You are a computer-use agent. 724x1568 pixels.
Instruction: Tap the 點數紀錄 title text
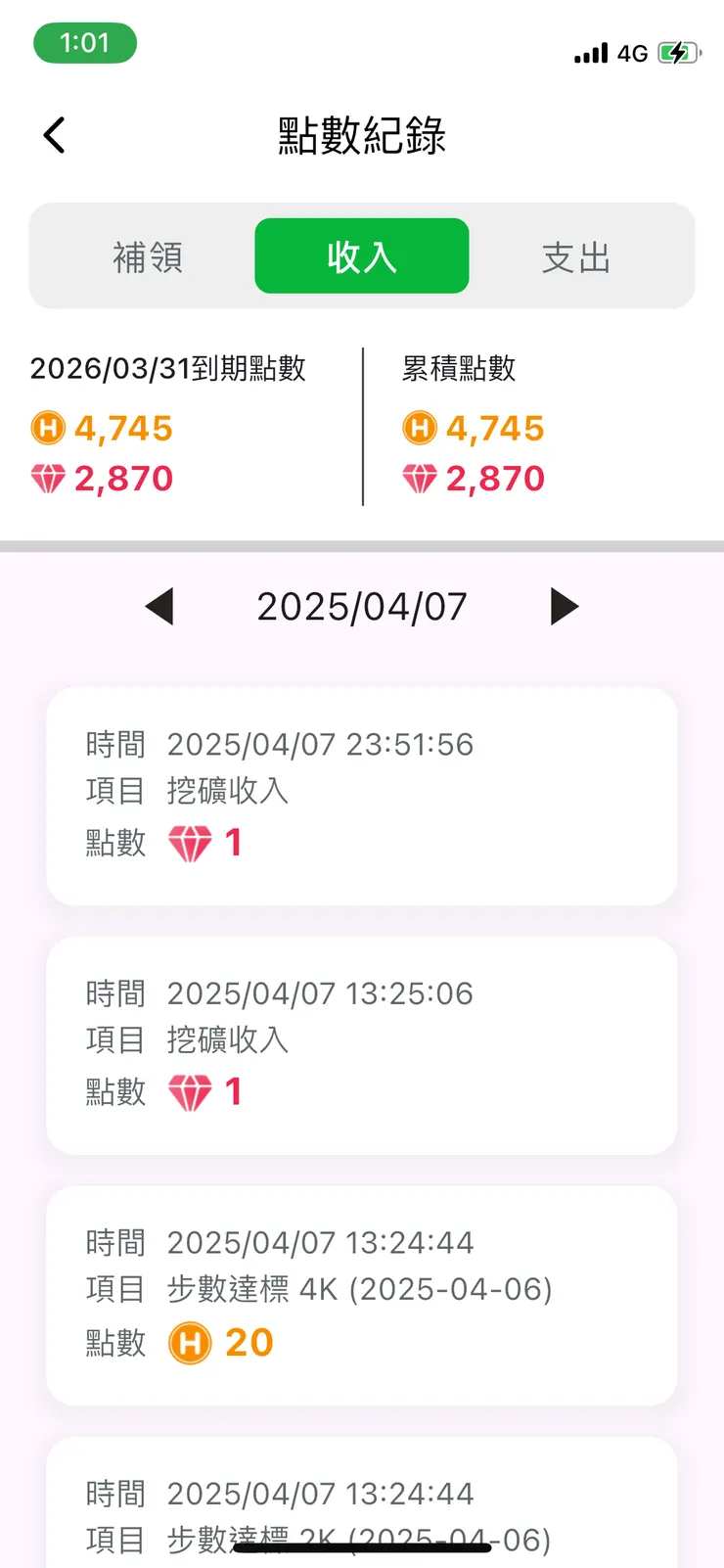[361, 137]
